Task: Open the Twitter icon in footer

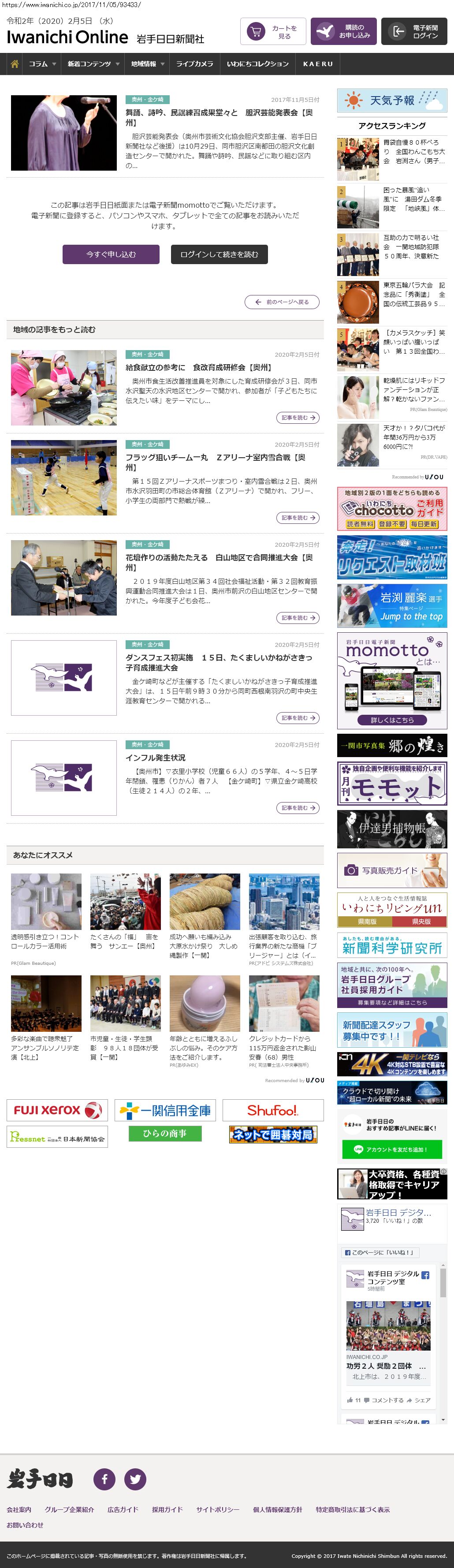Action: 135,1479
